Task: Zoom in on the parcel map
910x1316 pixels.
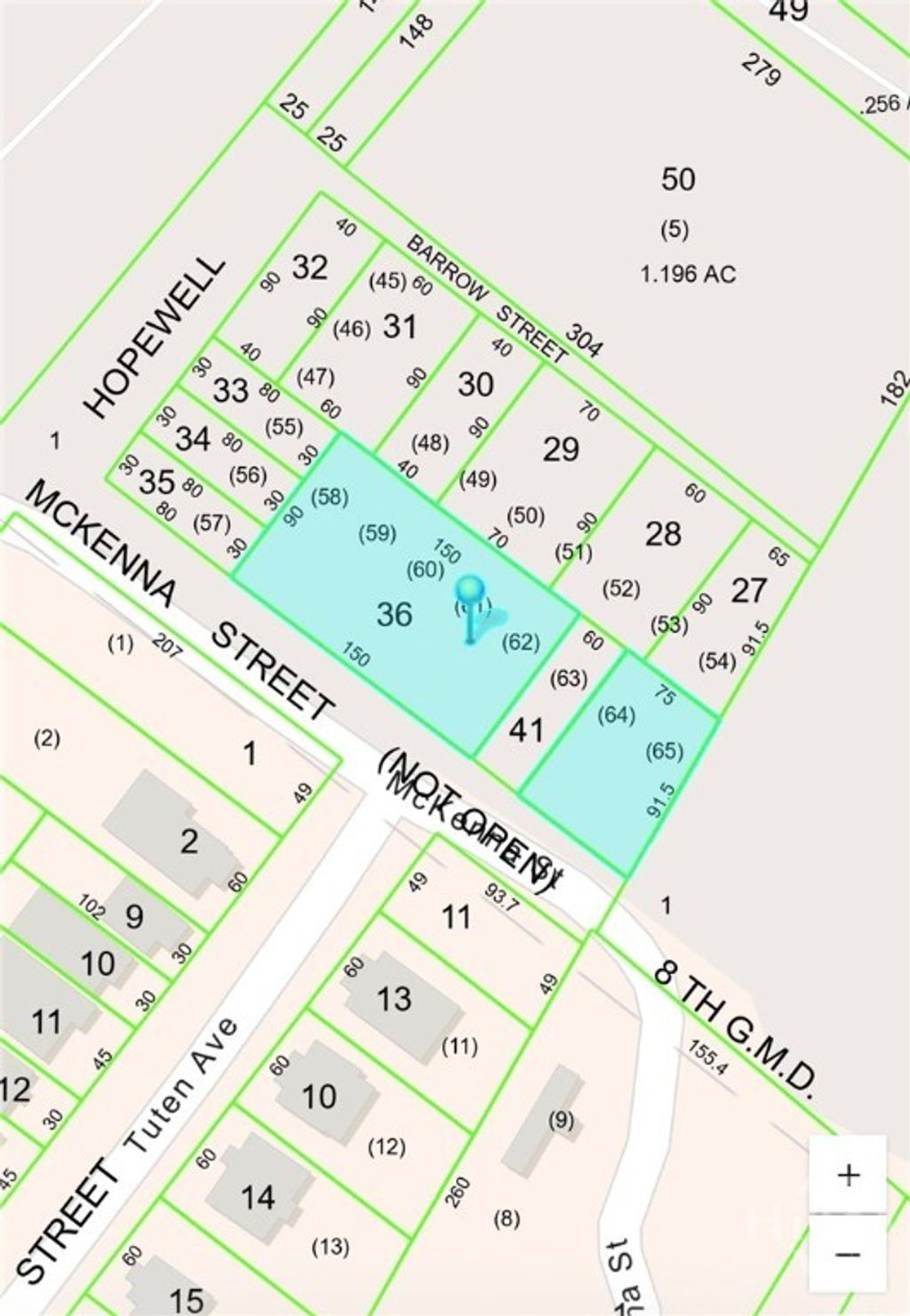Action: (x=848, y=1175)
